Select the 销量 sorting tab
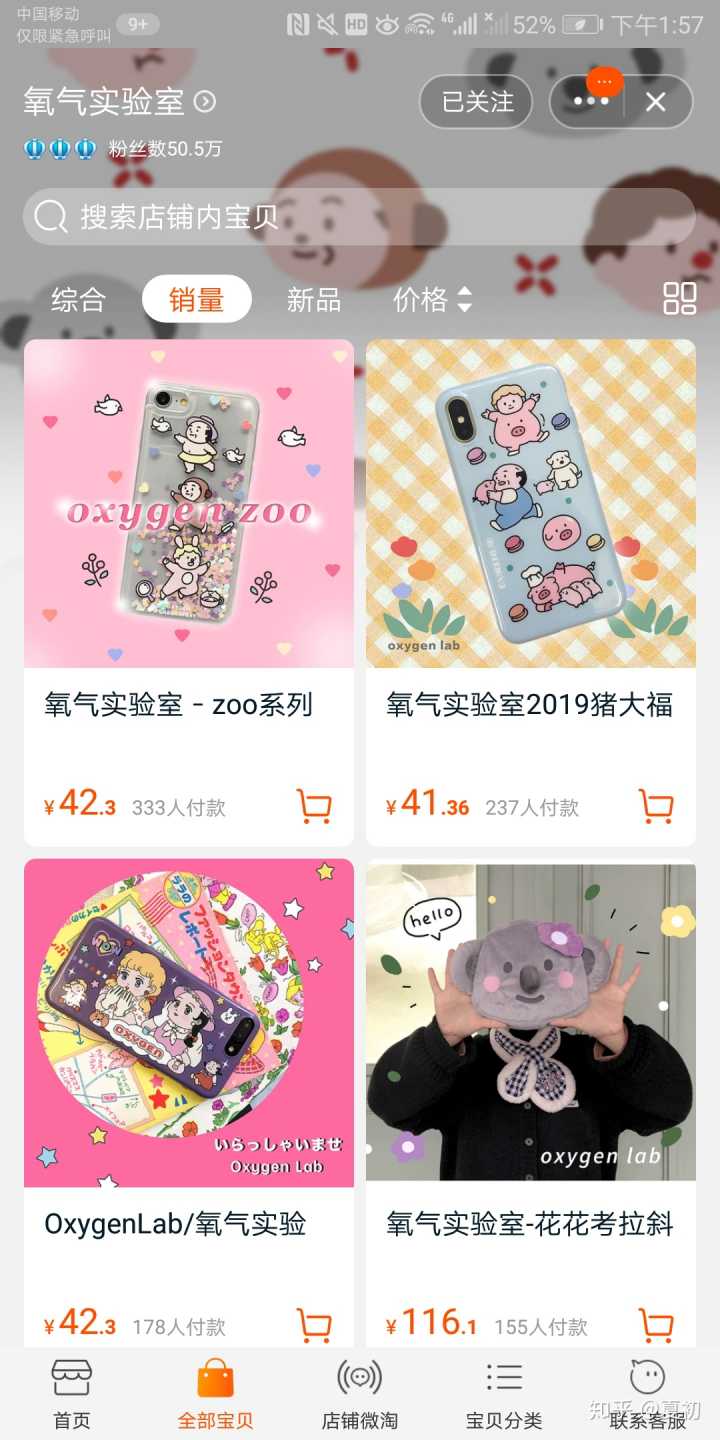Image resolution: width=720 pixels, height=1440 pixels. click(x=196, y=300)
